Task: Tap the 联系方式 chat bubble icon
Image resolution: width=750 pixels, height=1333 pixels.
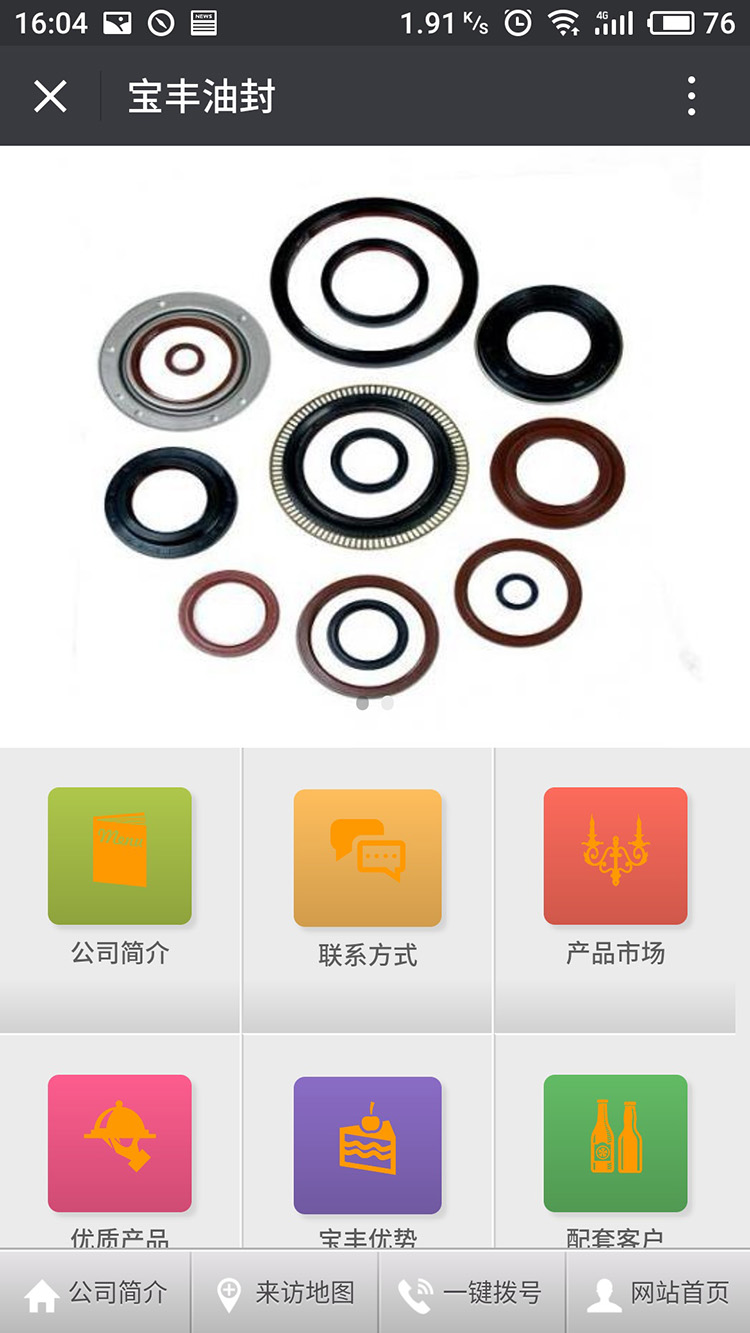Action: [367, 856]
